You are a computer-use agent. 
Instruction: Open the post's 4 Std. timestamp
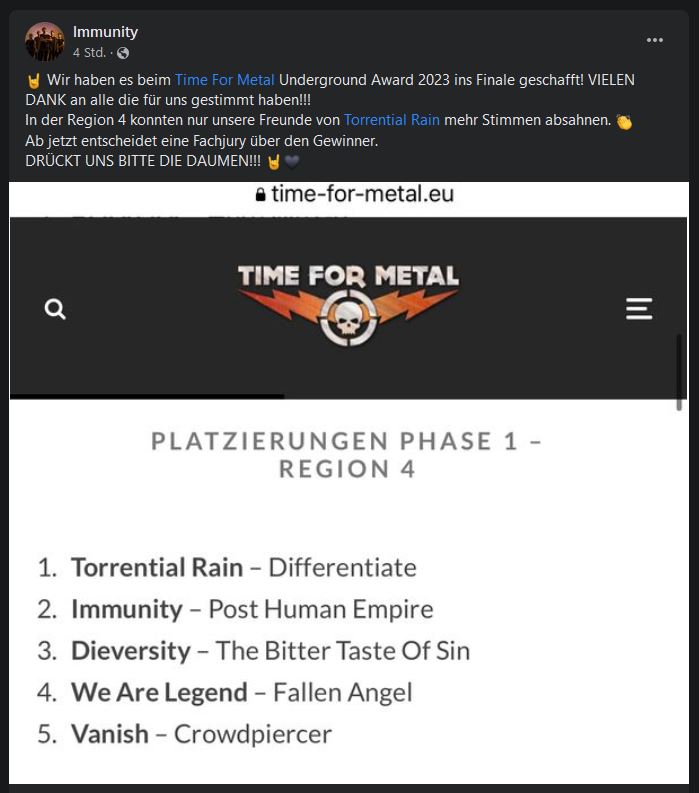click(x=89, y=52)
